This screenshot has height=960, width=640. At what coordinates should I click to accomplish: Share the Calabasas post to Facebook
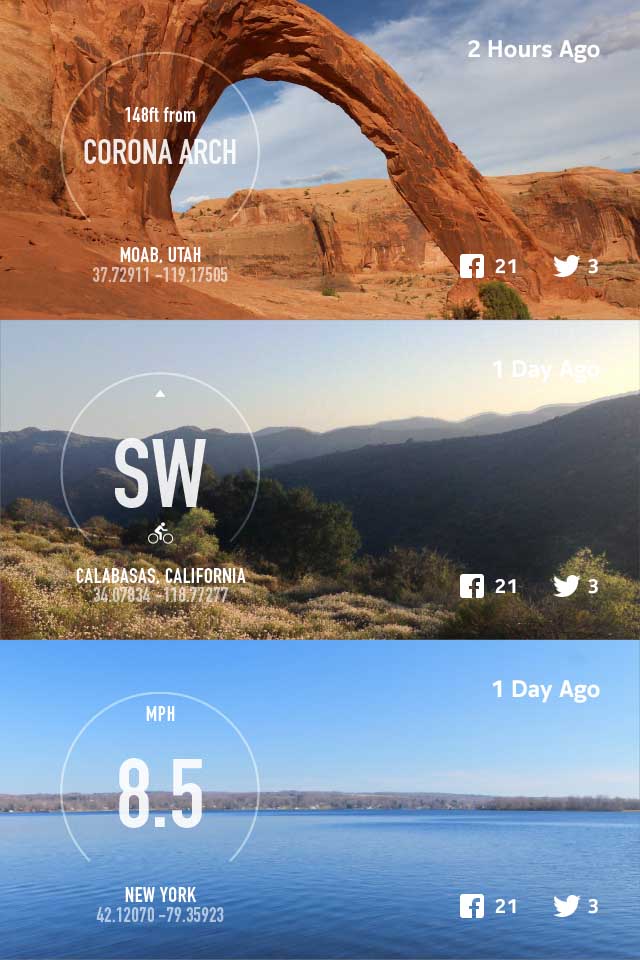(x=472, y=586)
